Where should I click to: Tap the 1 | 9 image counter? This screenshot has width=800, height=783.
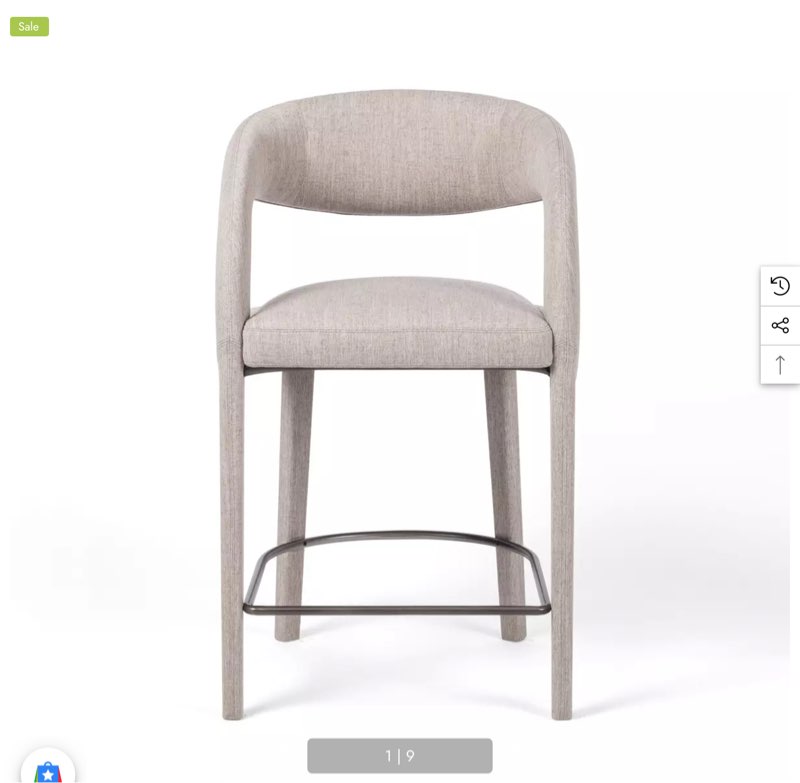(x=400, y=756)
